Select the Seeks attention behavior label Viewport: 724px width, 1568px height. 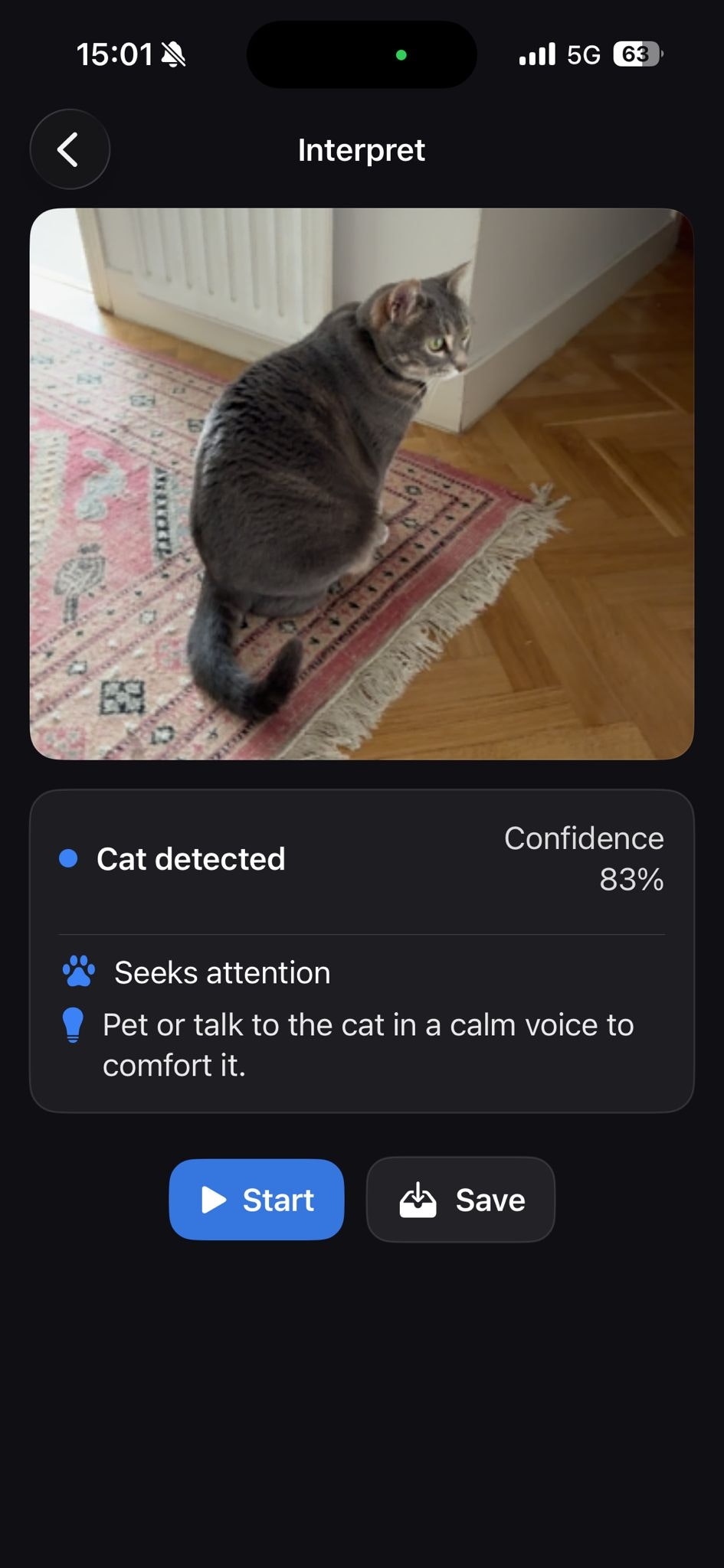tap(221, 972)
